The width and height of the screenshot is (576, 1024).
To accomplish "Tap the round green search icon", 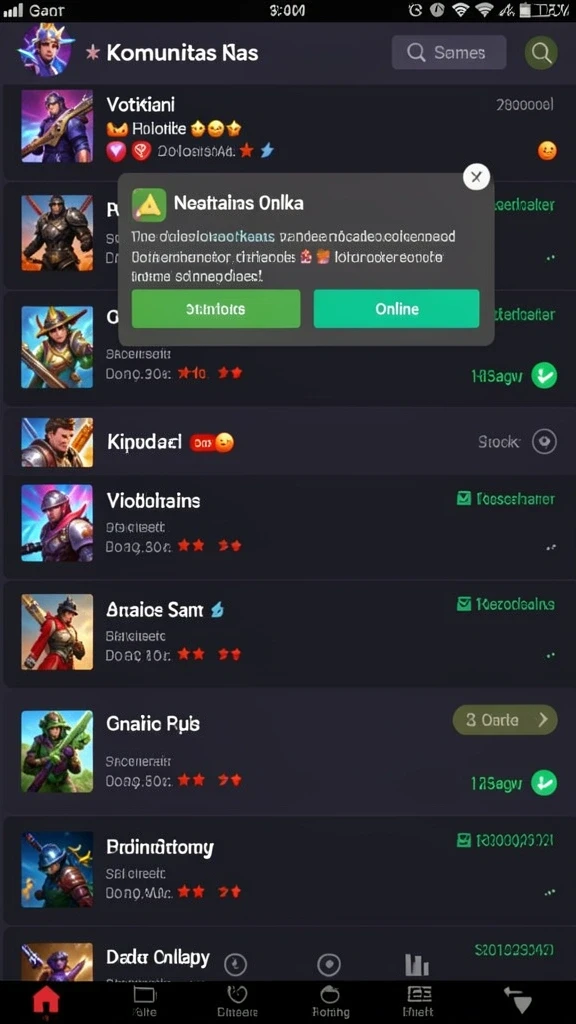I will 541,52.
